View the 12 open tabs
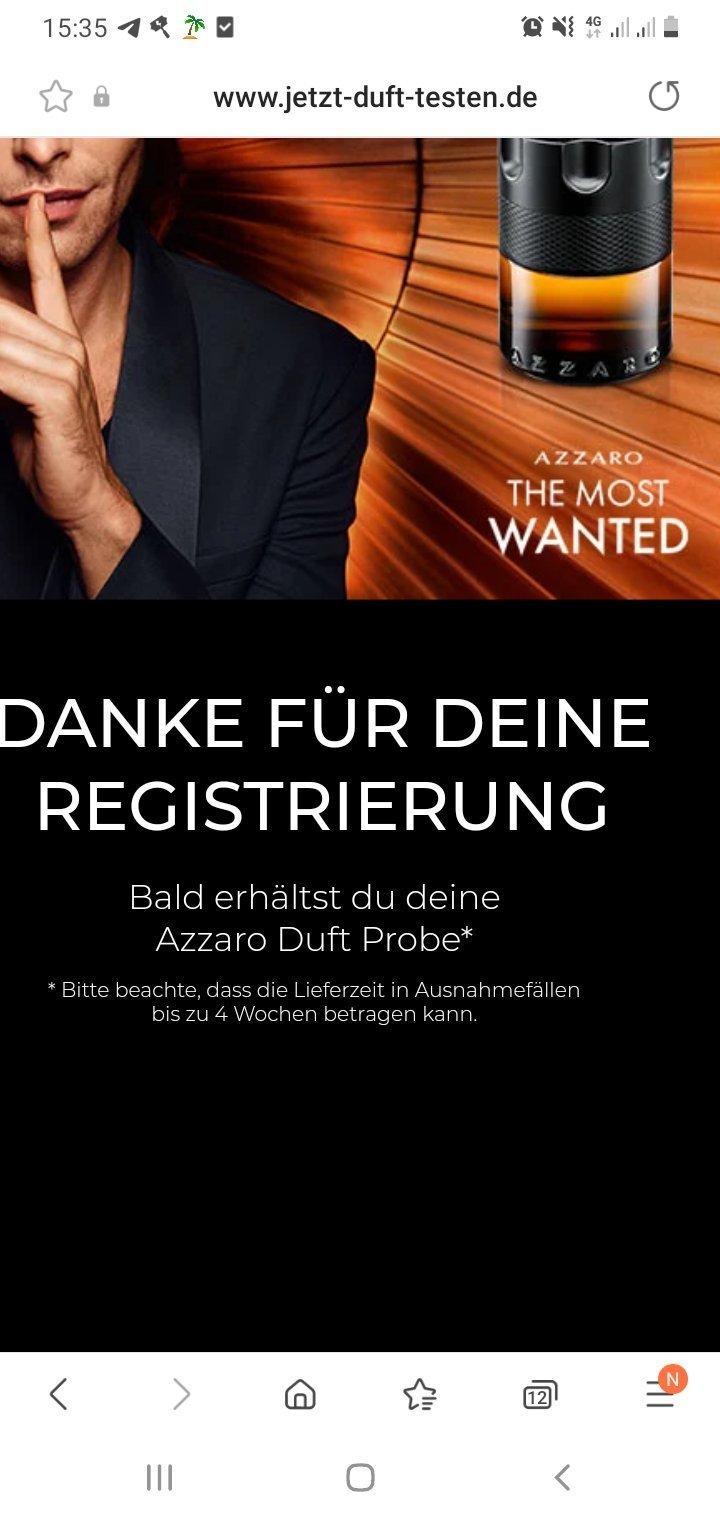The width and height of the screenshot is (720, 1520). point(540,1394)
